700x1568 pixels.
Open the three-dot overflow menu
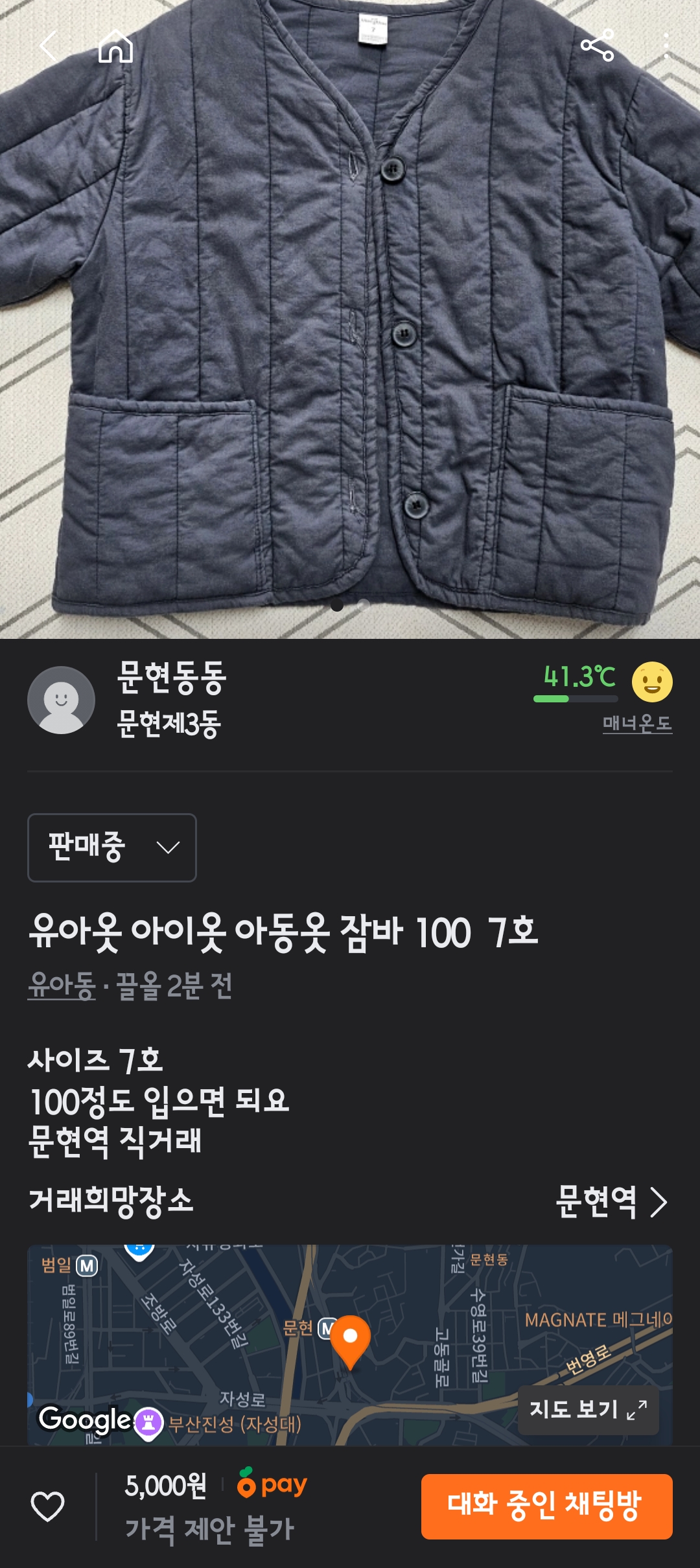(666, 46)
